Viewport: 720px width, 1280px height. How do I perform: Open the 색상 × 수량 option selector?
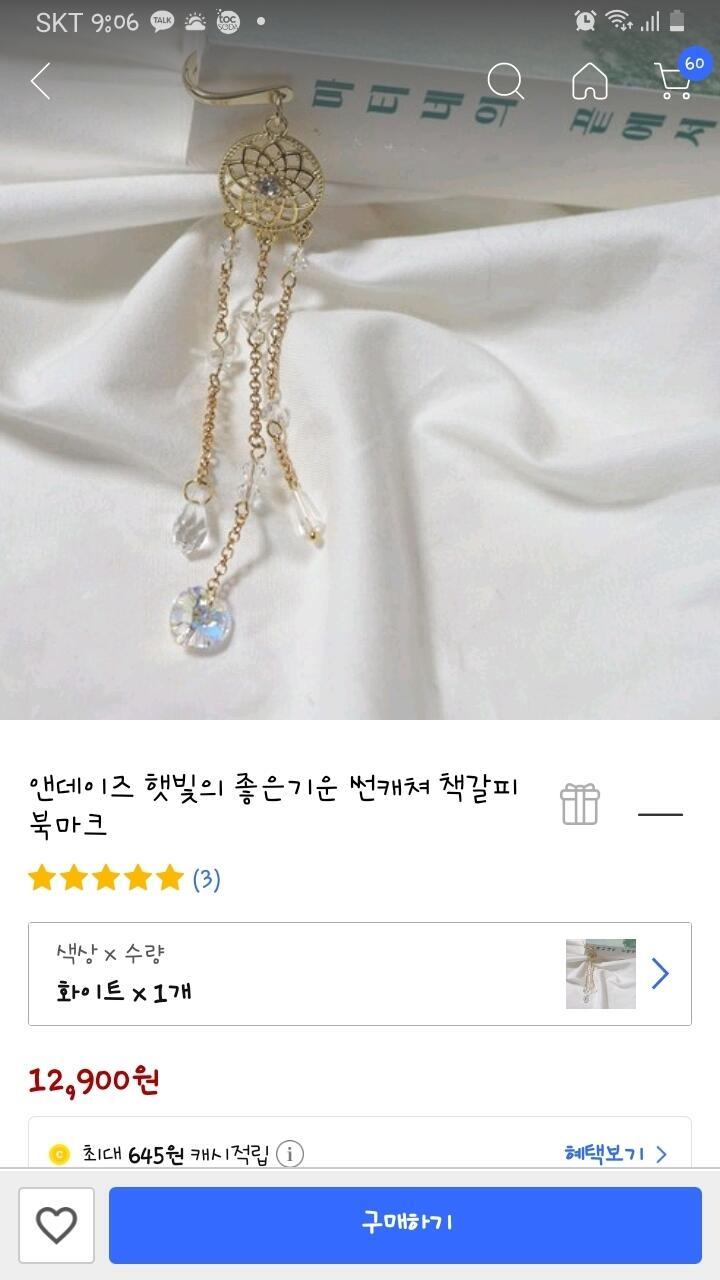(360, 974)
